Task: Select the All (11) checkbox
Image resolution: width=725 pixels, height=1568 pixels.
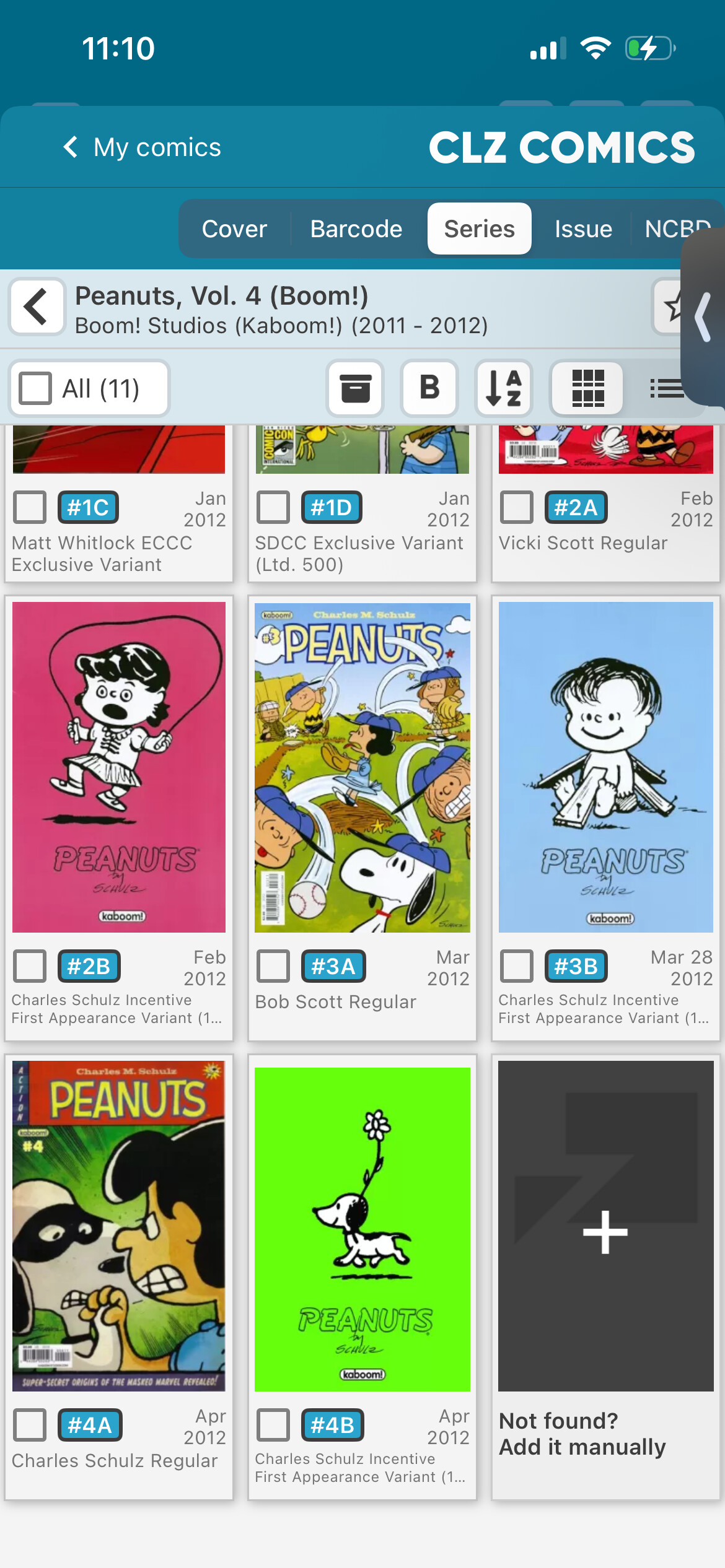Action: [x=36, y=389]
